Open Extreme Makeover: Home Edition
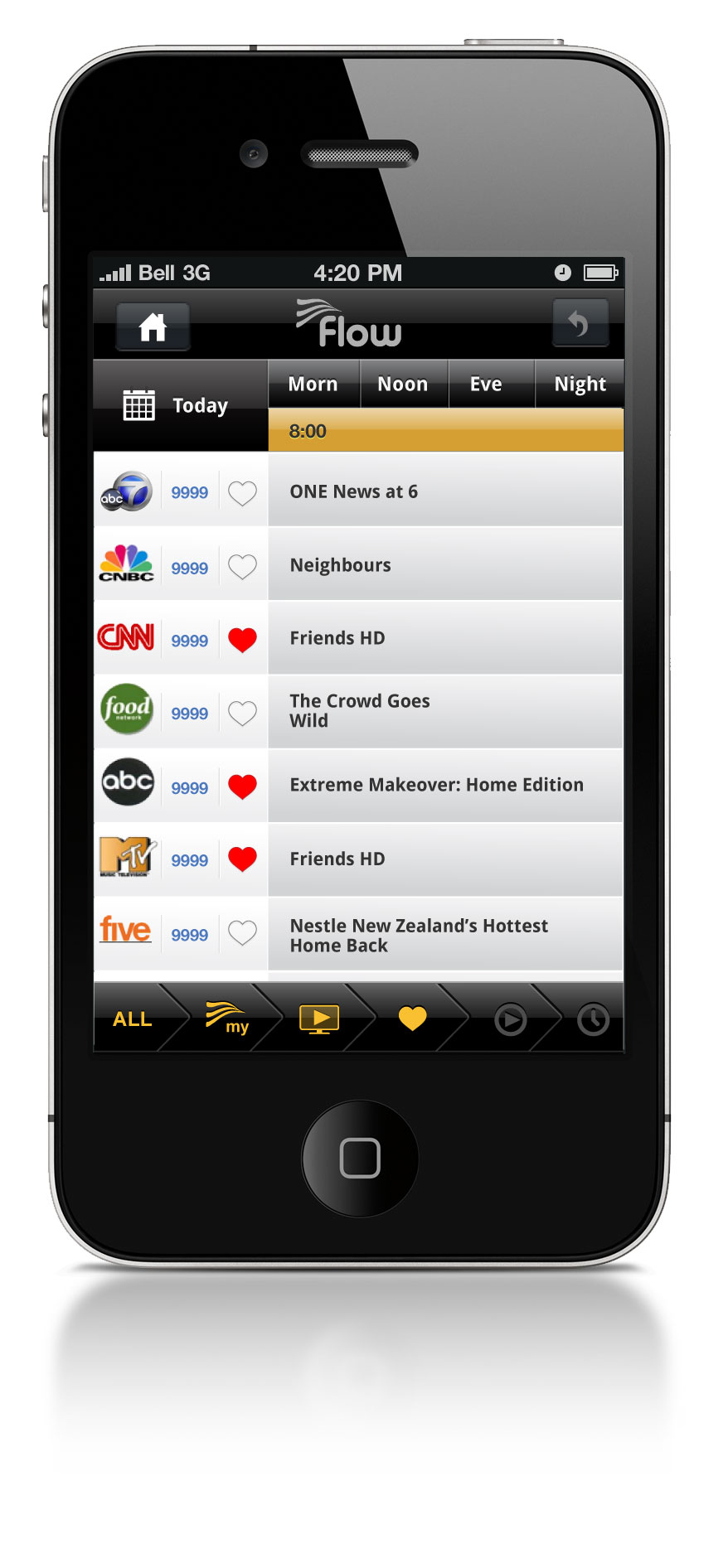The height and width of the screenshot is (1568, 728). [445, 785]
